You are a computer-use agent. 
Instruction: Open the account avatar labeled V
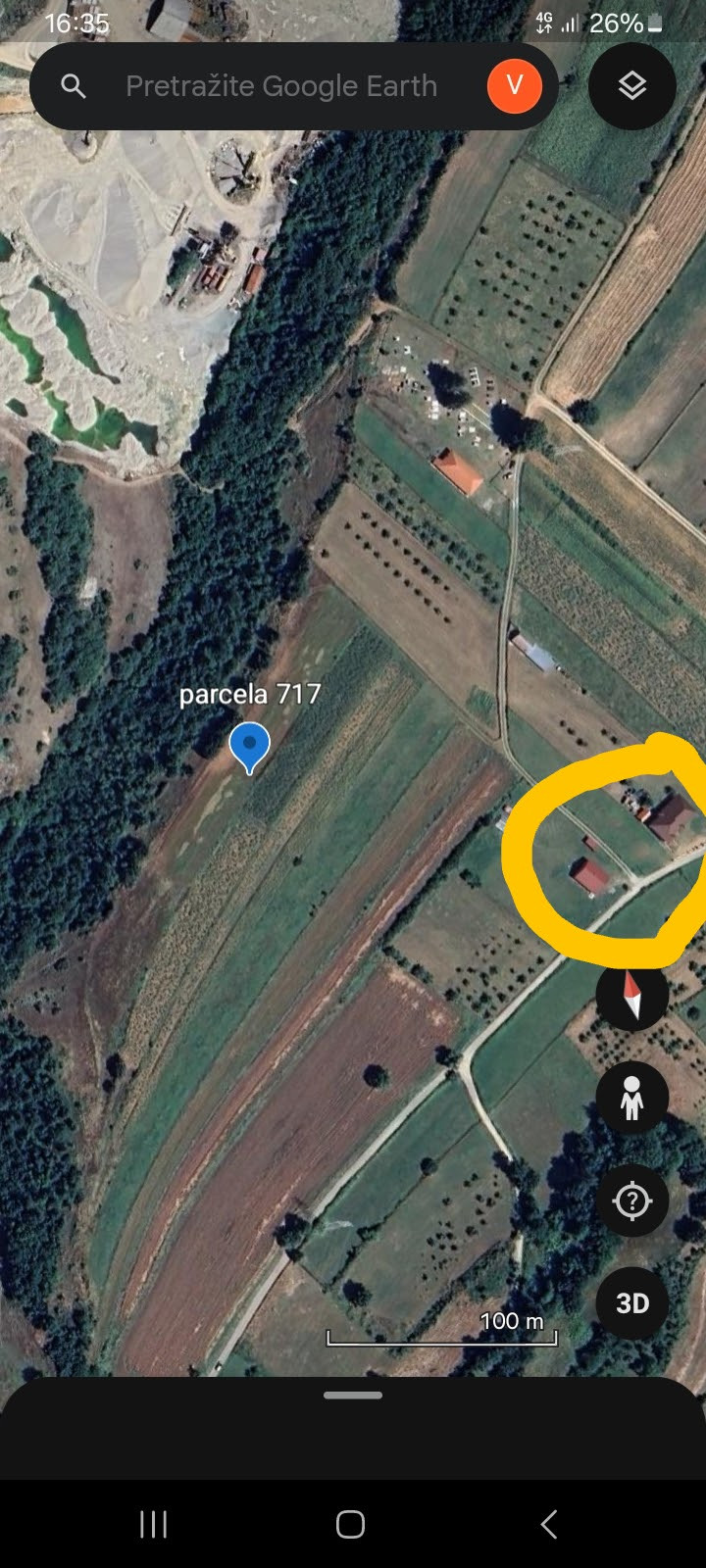[515, 86]
